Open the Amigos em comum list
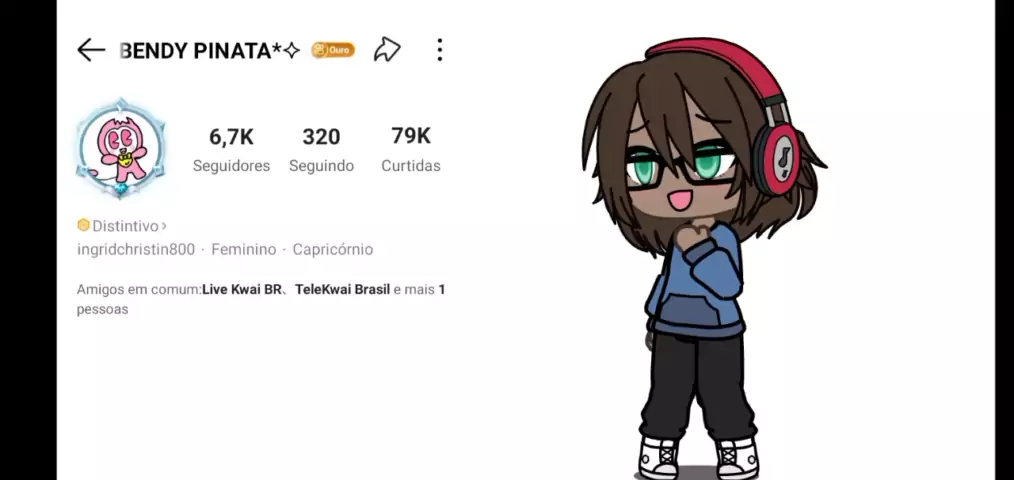The width and height of the screenshot is (1014, 480). tap(260, 298)
